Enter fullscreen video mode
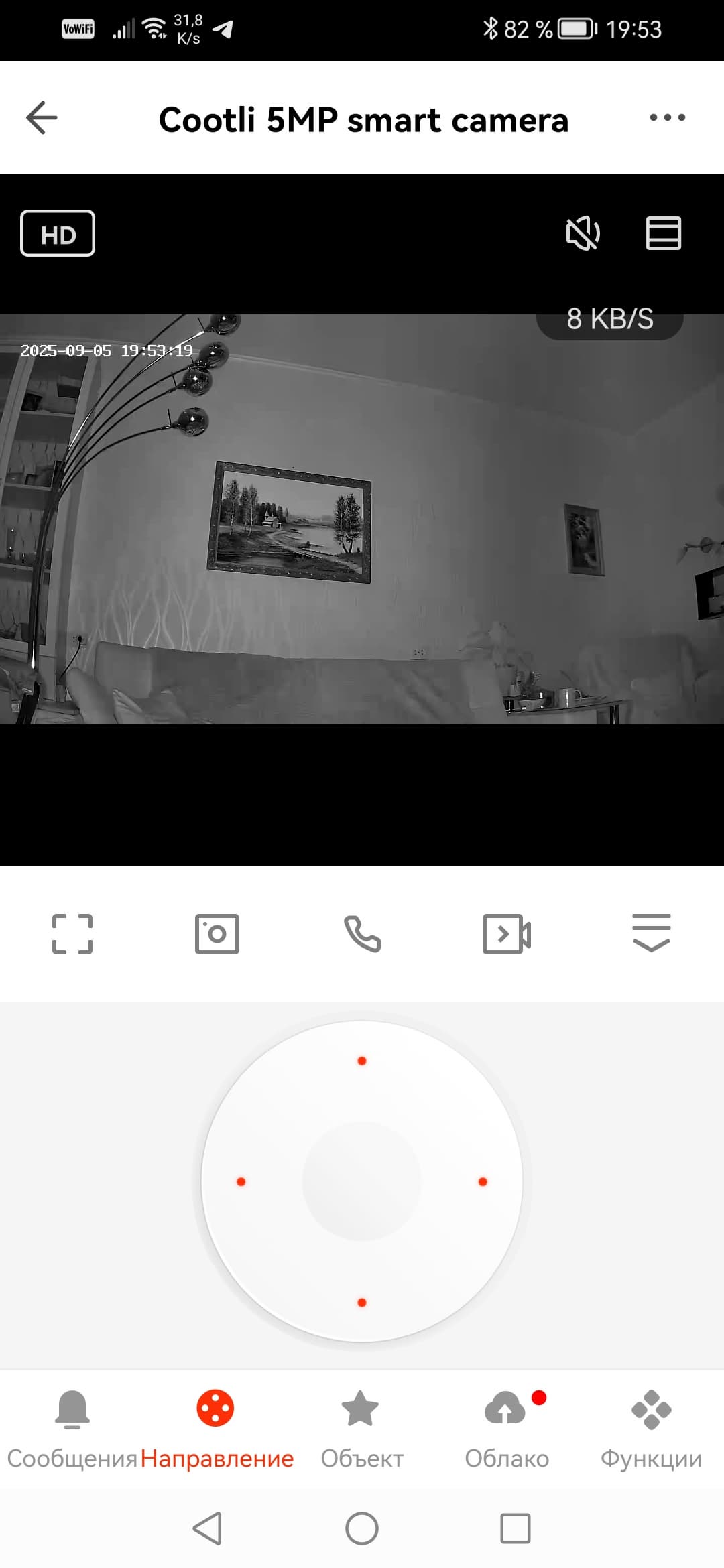The height and width of the screenshot is (1568, 724). [72, 933]
